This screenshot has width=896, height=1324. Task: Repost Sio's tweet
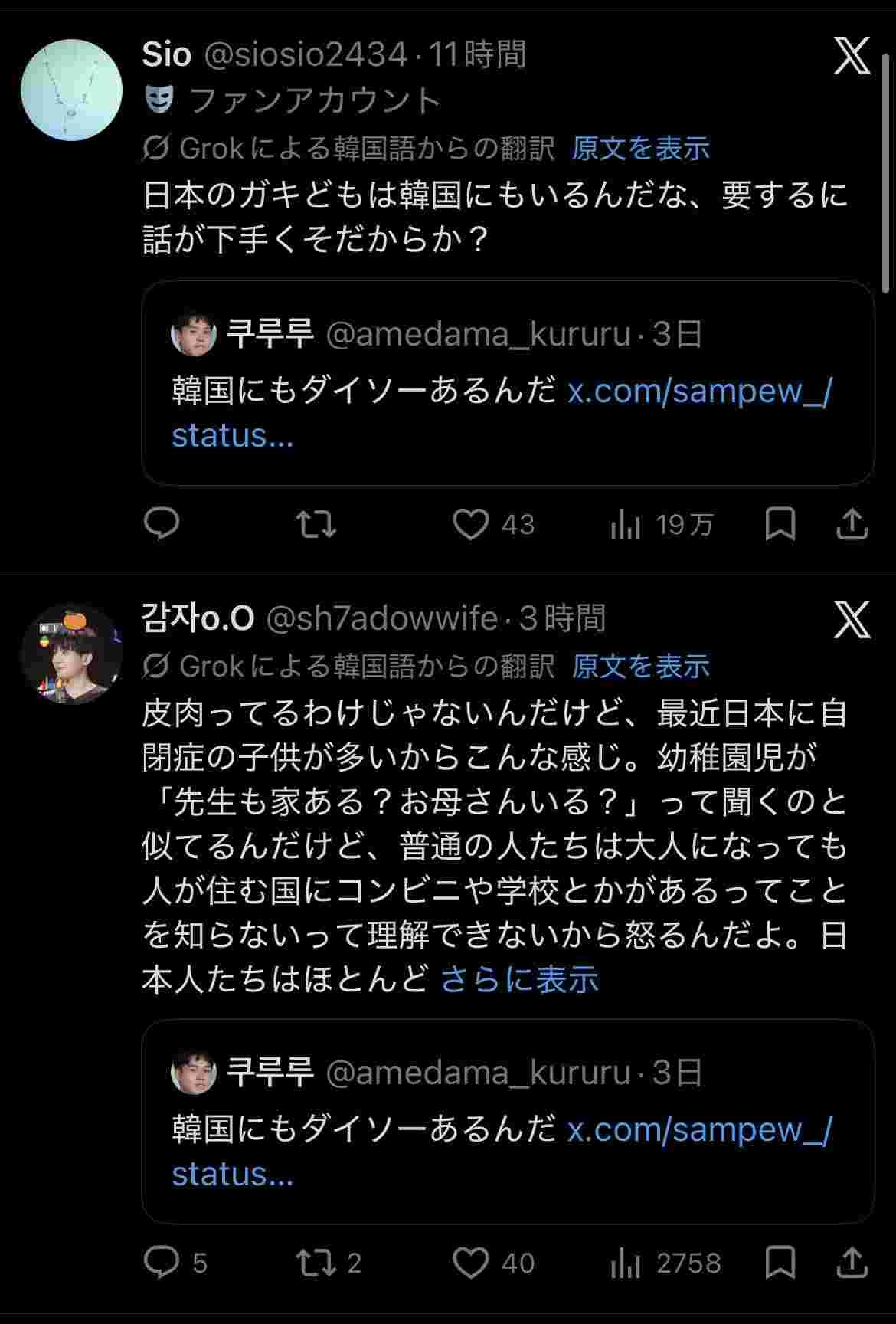coord(316,525)
